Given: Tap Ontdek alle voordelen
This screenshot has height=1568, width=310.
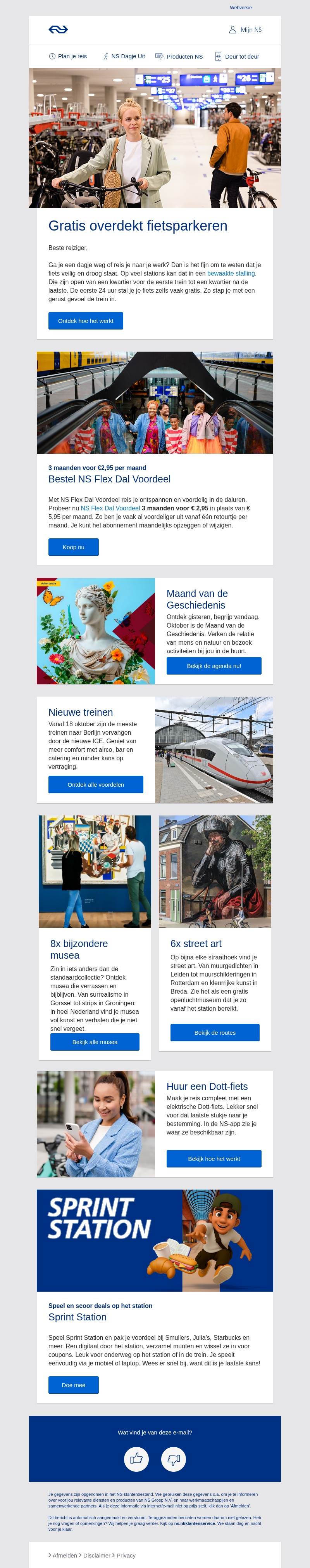Looking at the screenshot, I should (x=96, y=785).
